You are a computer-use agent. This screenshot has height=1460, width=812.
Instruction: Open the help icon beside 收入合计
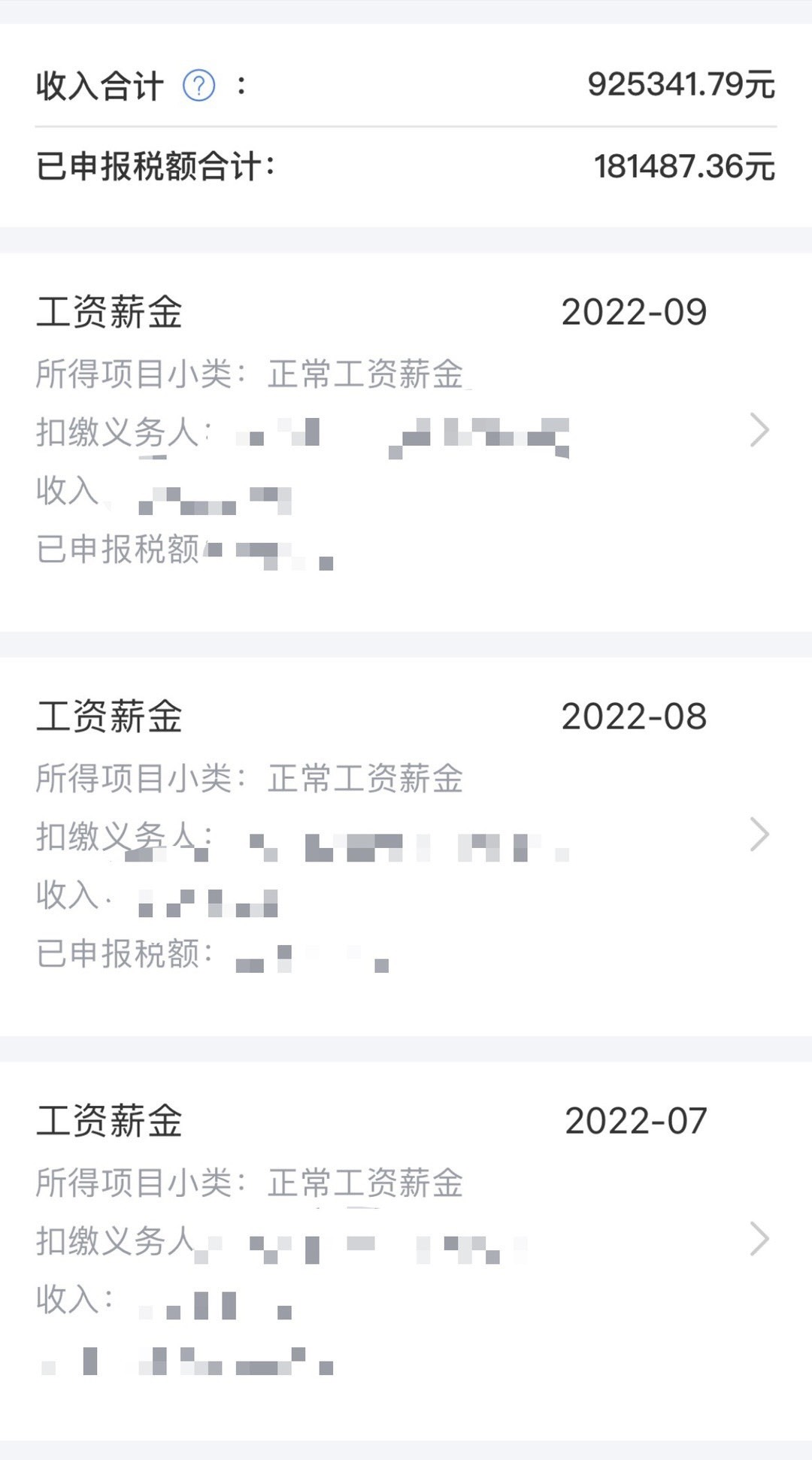click(199, 86)
